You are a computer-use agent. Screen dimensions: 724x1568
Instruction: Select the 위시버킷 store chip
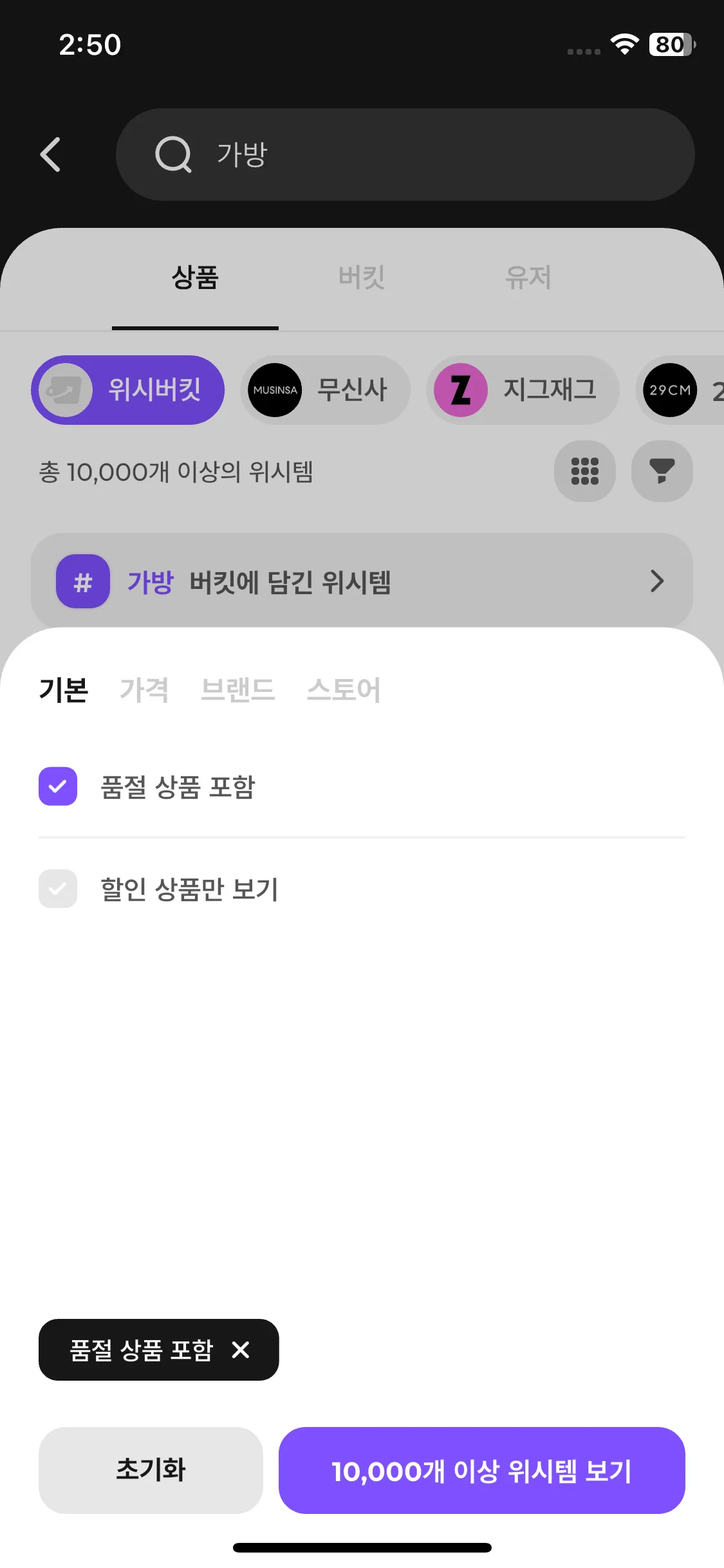coord(128,390)
